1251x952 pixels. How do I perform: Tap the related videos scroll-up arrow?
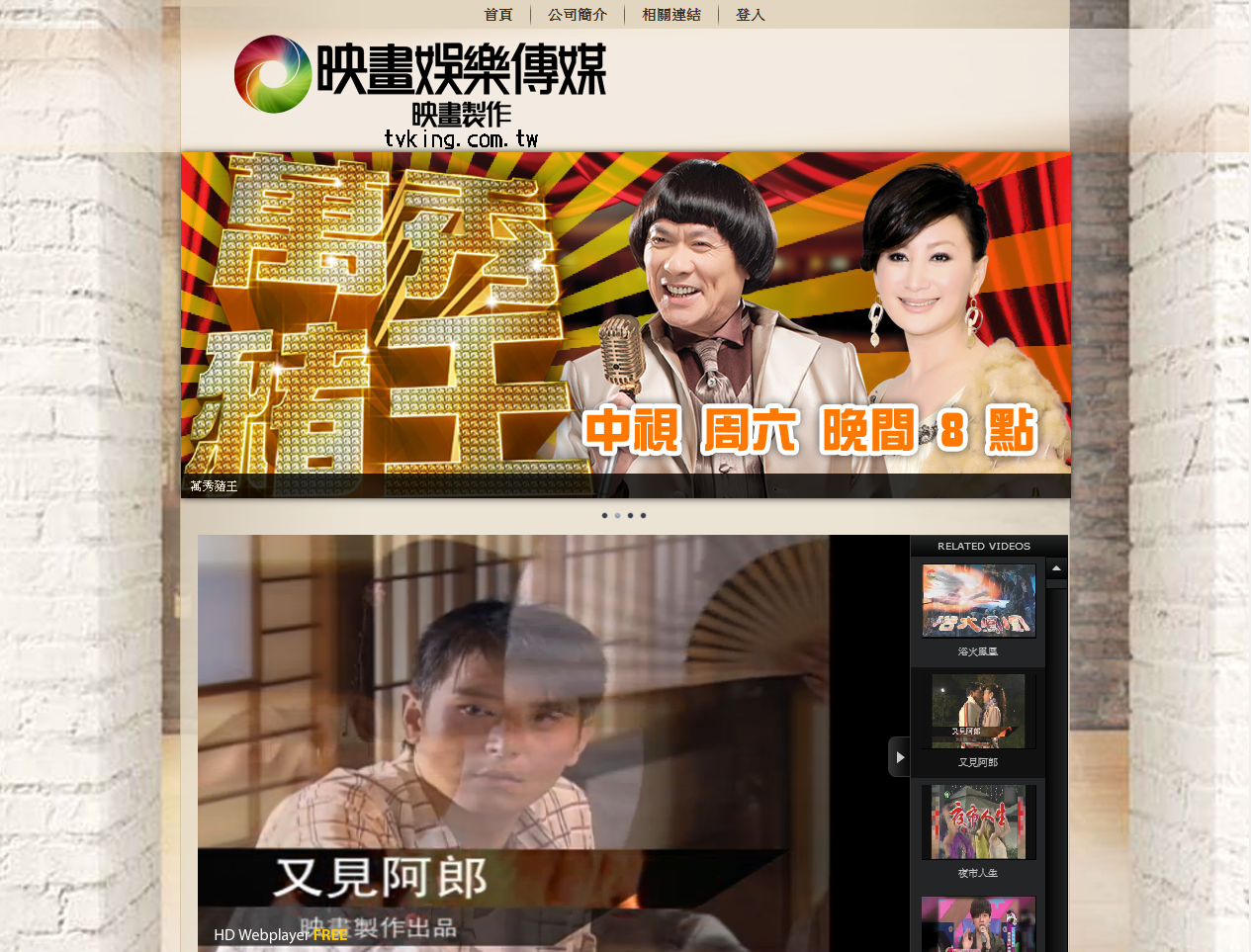(x=1056, y=568)
